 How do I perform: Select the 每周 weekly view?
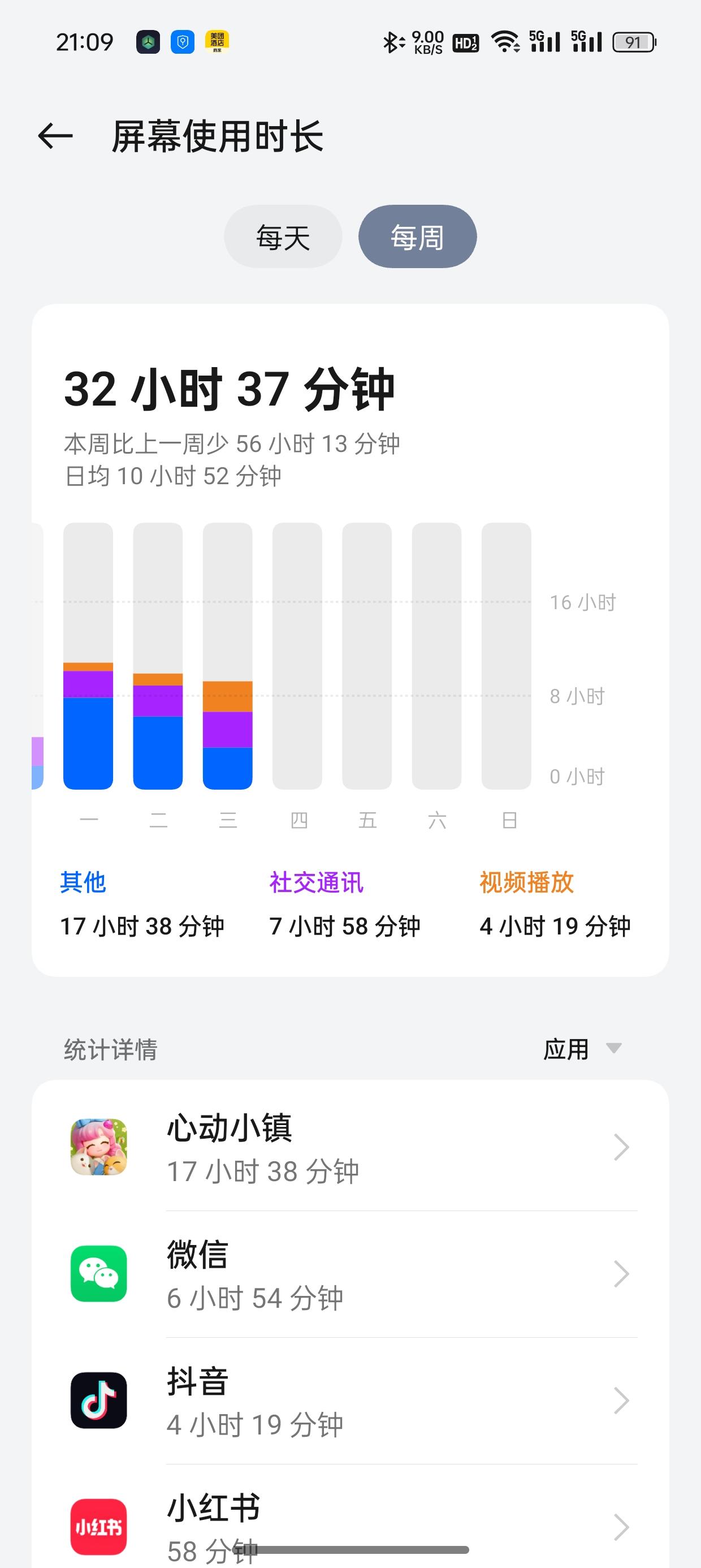coord(417,237)
